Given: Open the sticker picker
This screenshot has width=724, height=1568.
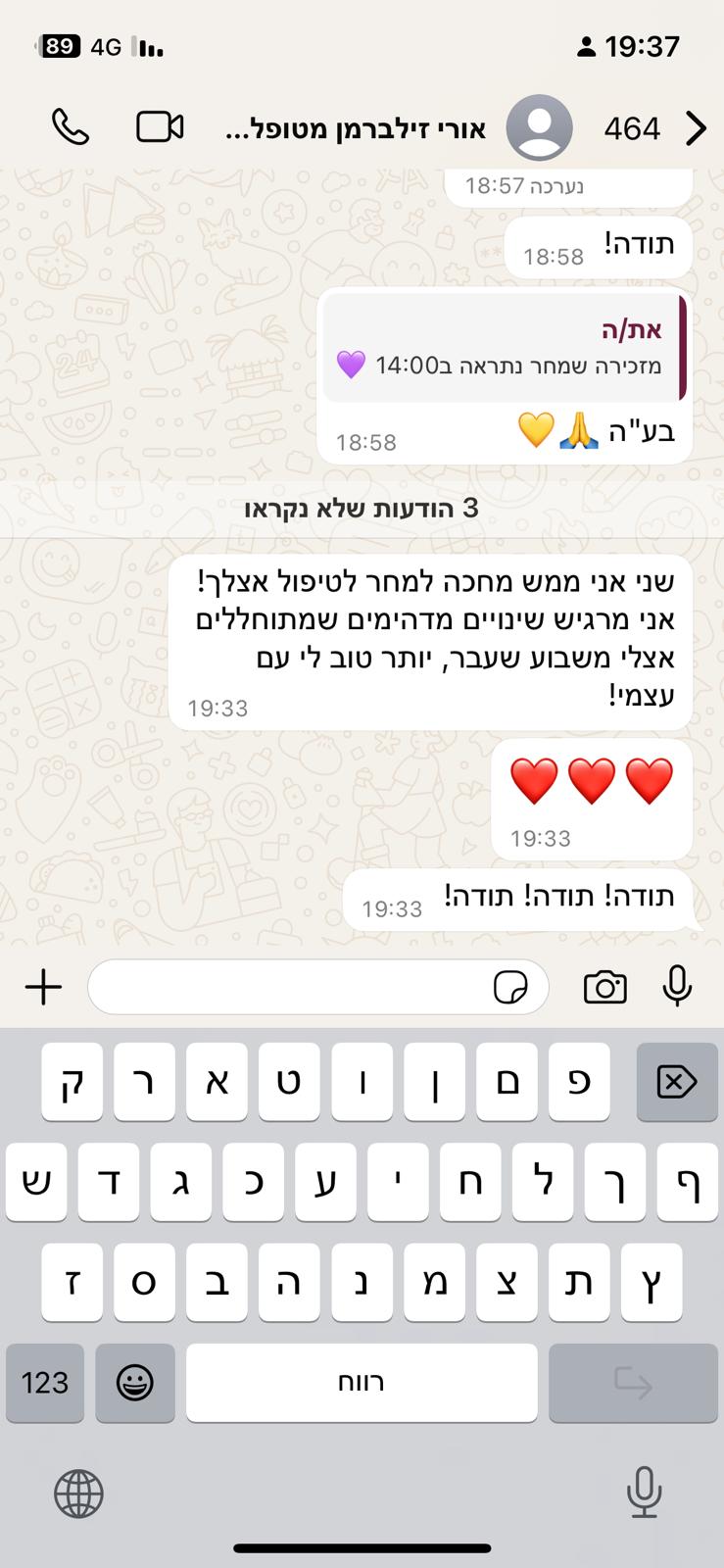Looking at the screenshot, I should click(x=510, y=987).
